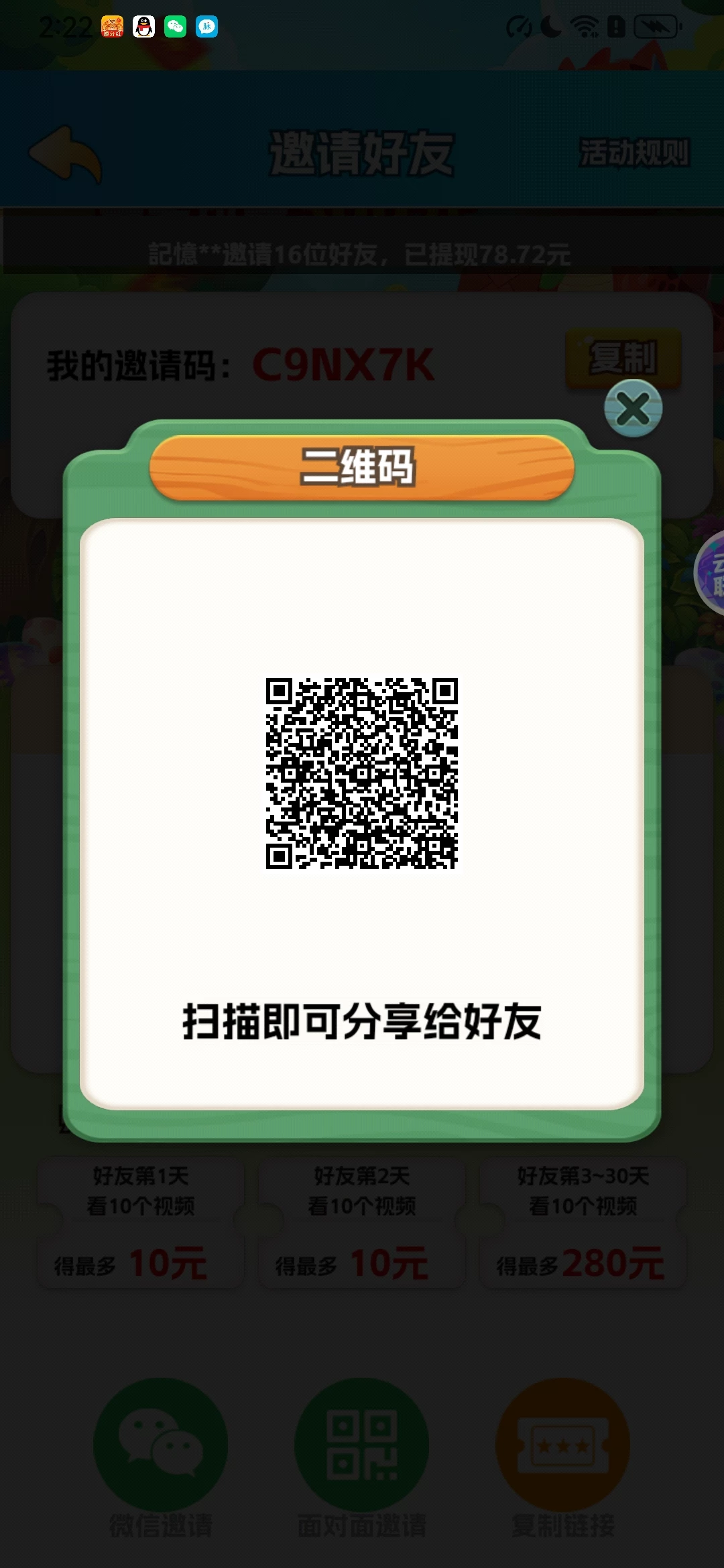This screenshot has width=724, height=1568.
Task: Open 活动规则 activity rules
Action: point(633,153)
